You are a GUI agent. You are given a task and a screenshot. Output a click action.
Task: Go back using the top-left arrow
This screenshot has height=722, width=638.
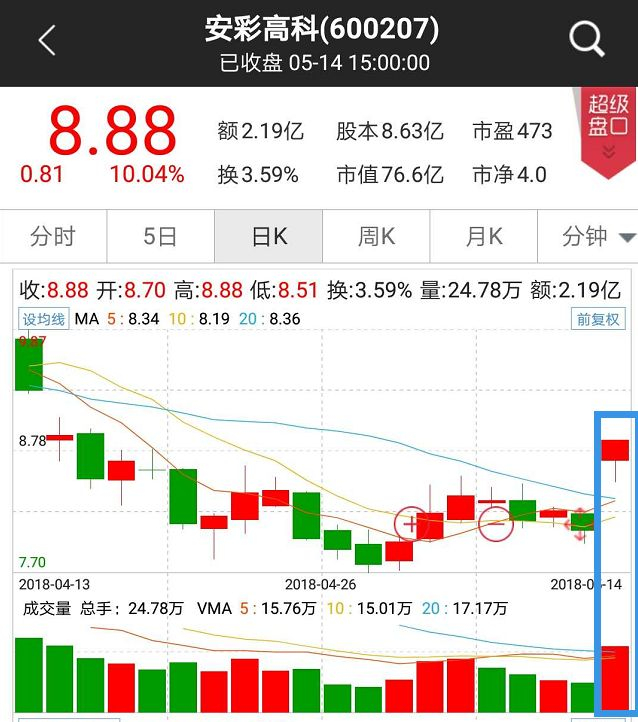click(46, 41)
